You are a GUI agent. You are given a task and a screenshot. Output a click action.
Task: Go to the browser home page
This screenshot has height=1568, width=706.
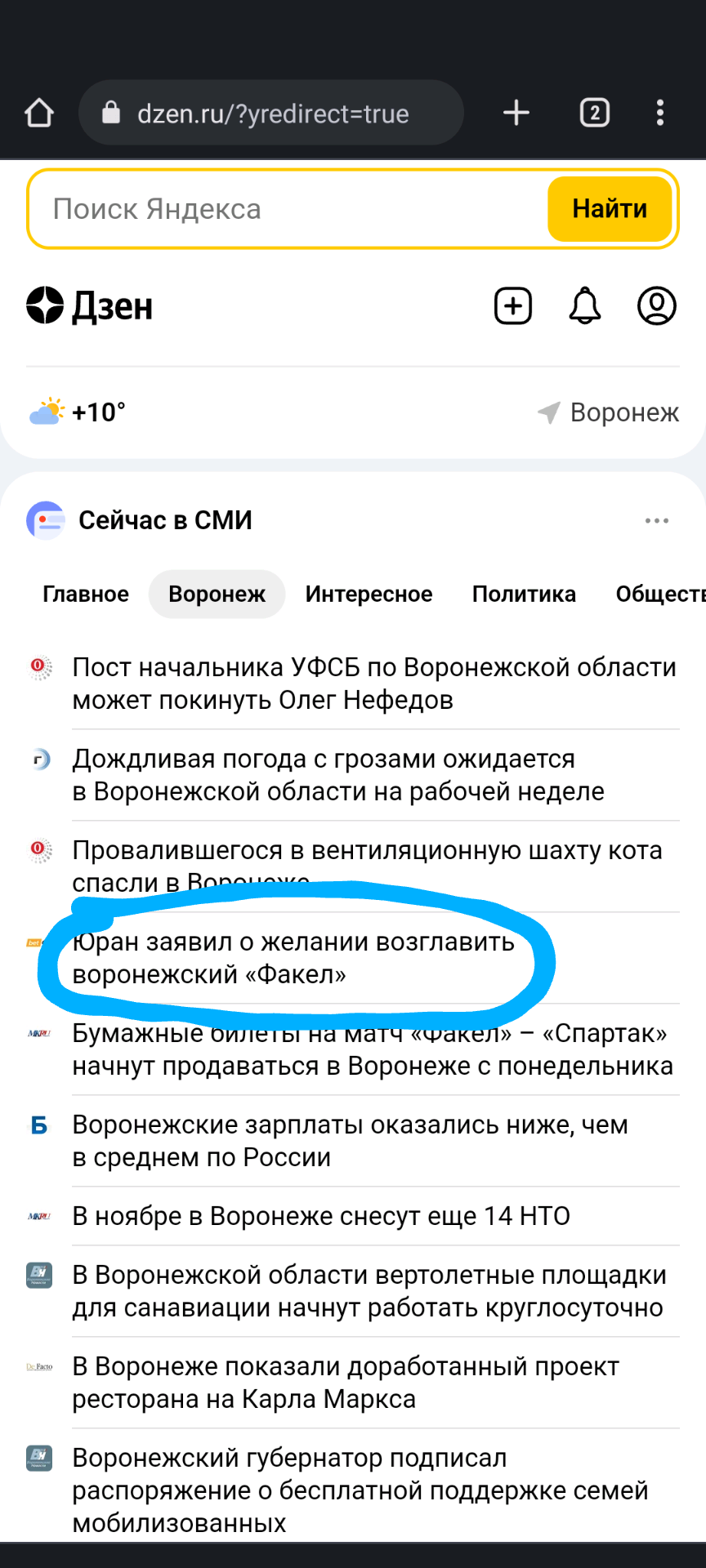click(39, 113)
